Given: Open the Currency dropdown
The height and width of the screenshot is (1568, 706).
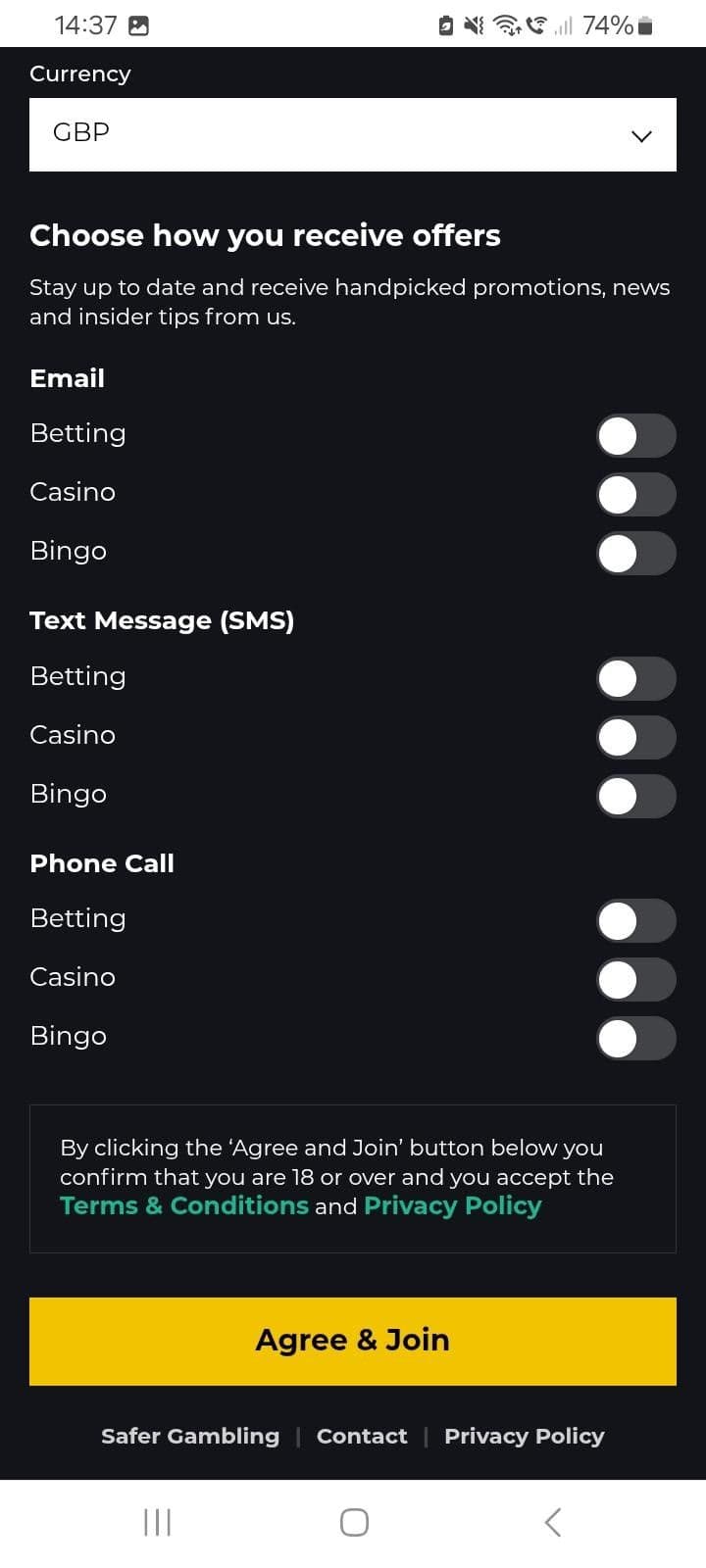Looking at the screenshot, I should point(353,134).
